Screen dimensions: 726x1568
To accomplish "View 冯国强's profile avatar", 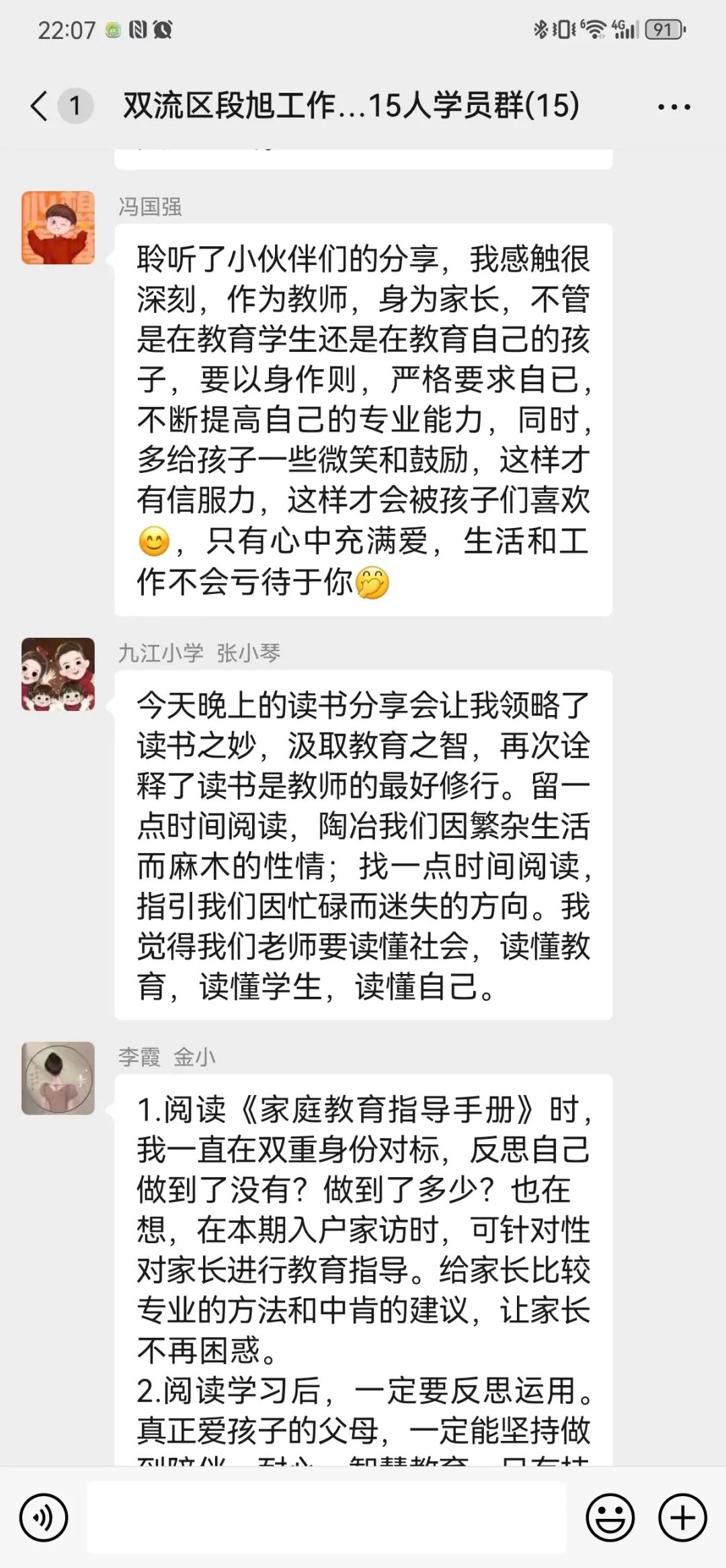I will [58, 227].
